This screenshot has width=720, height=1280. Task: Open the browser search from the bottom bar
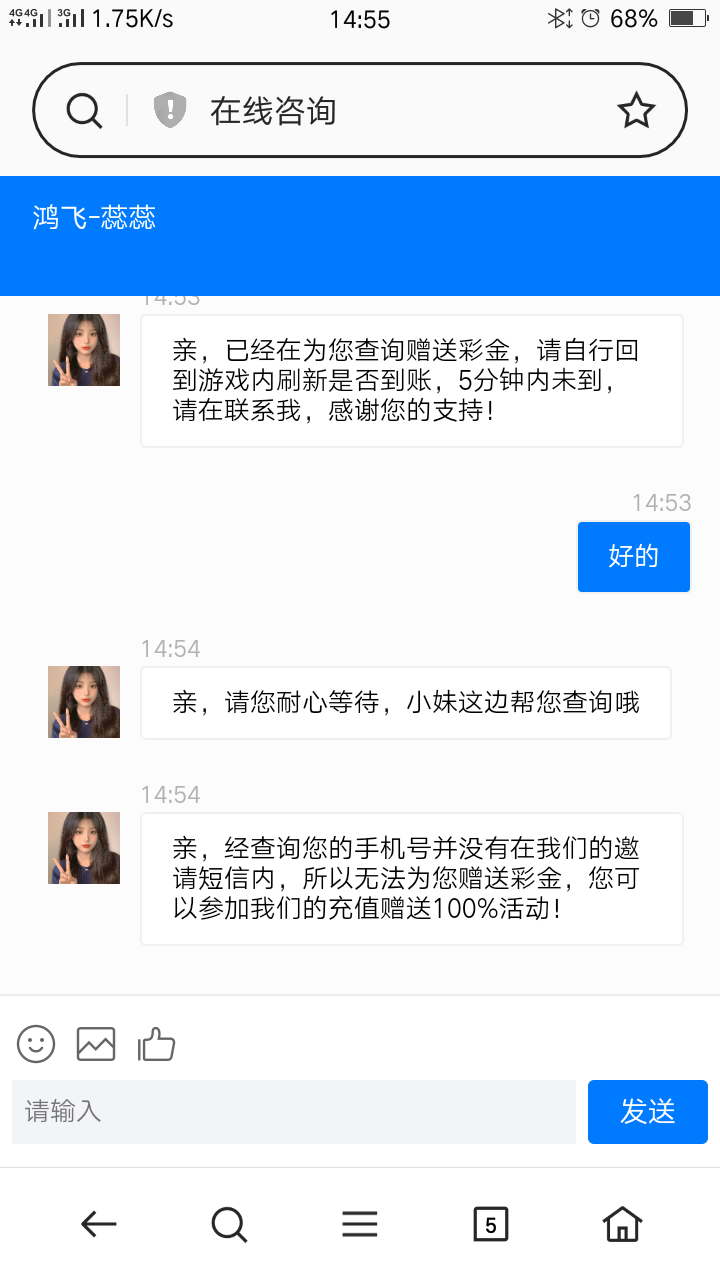click(x=229, y=1223)
